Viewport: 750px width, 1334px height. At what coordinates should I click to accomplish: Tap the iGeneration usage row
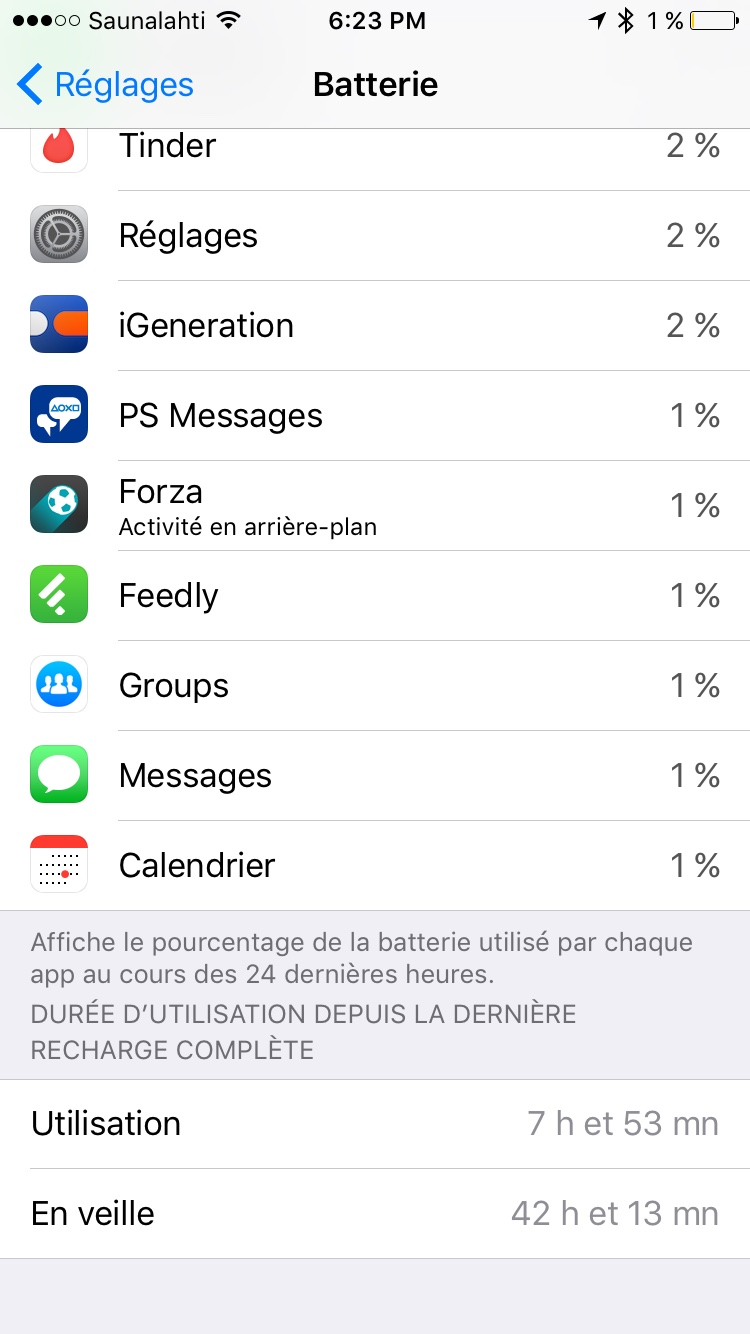(x=375, y=326)
